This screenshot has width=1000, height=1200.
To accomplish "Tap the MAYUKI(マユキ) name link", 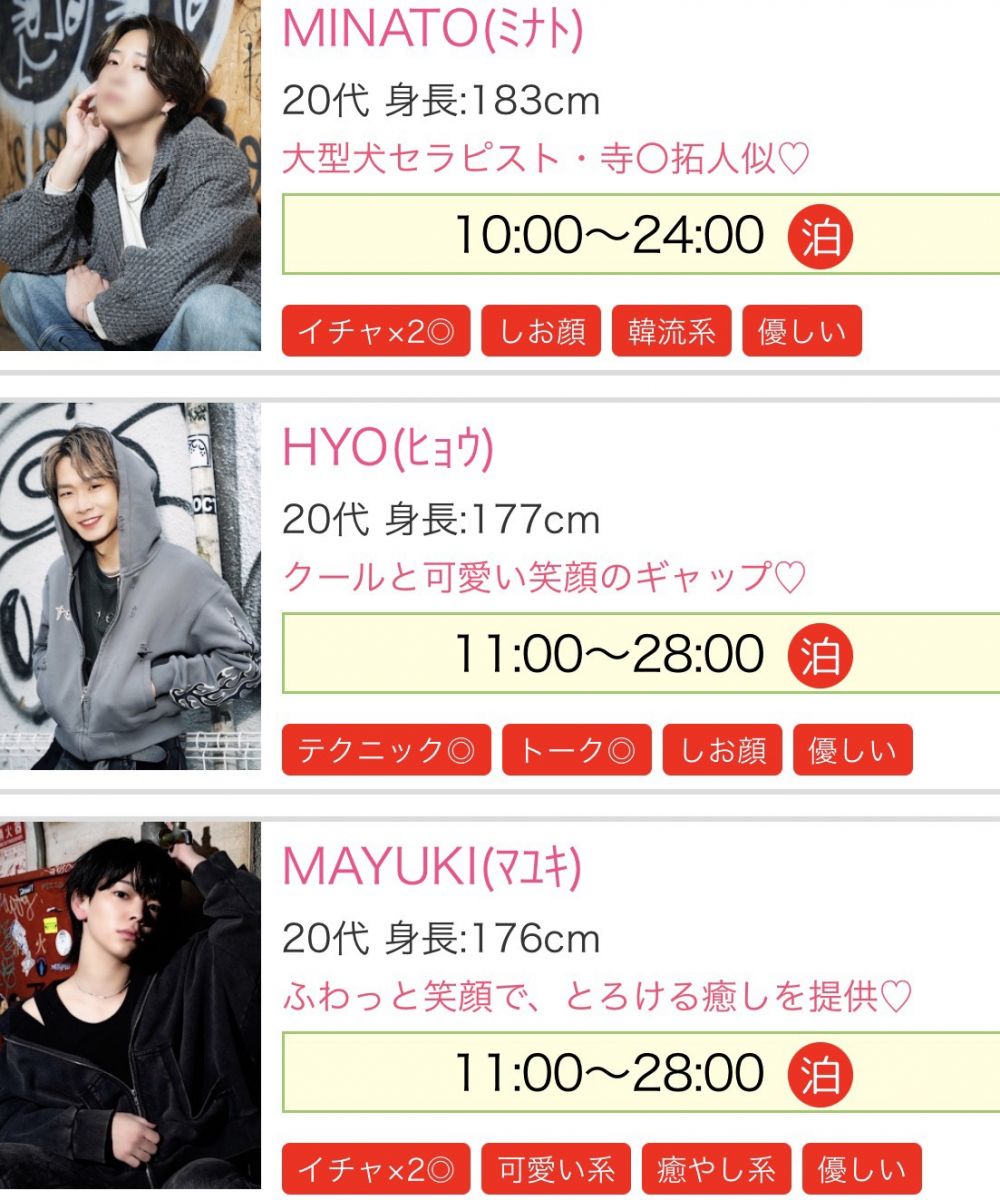I will (431, 868).
